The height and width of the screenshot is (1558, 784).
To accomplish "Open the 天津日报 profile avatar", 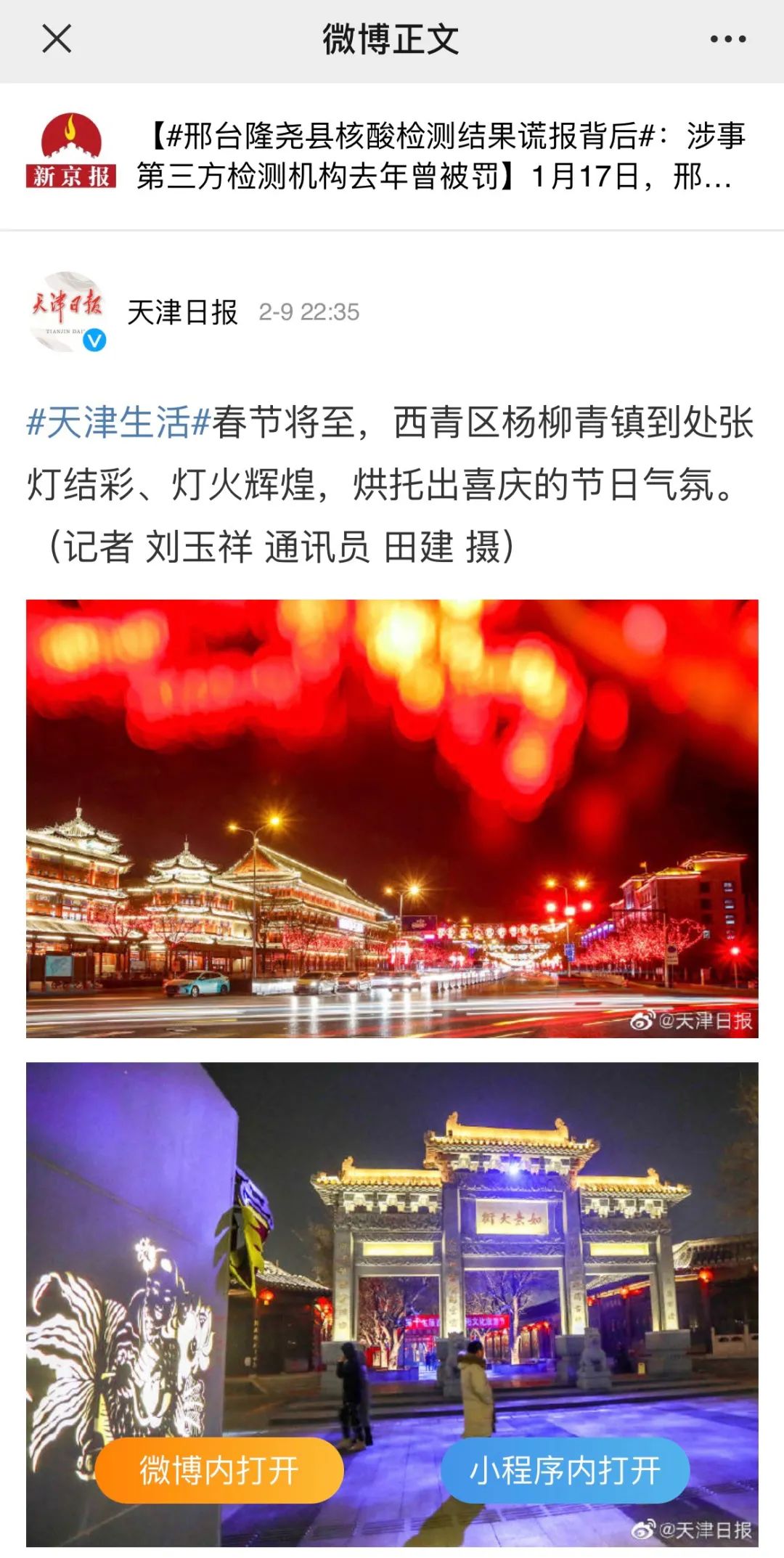I will (68, 312).
